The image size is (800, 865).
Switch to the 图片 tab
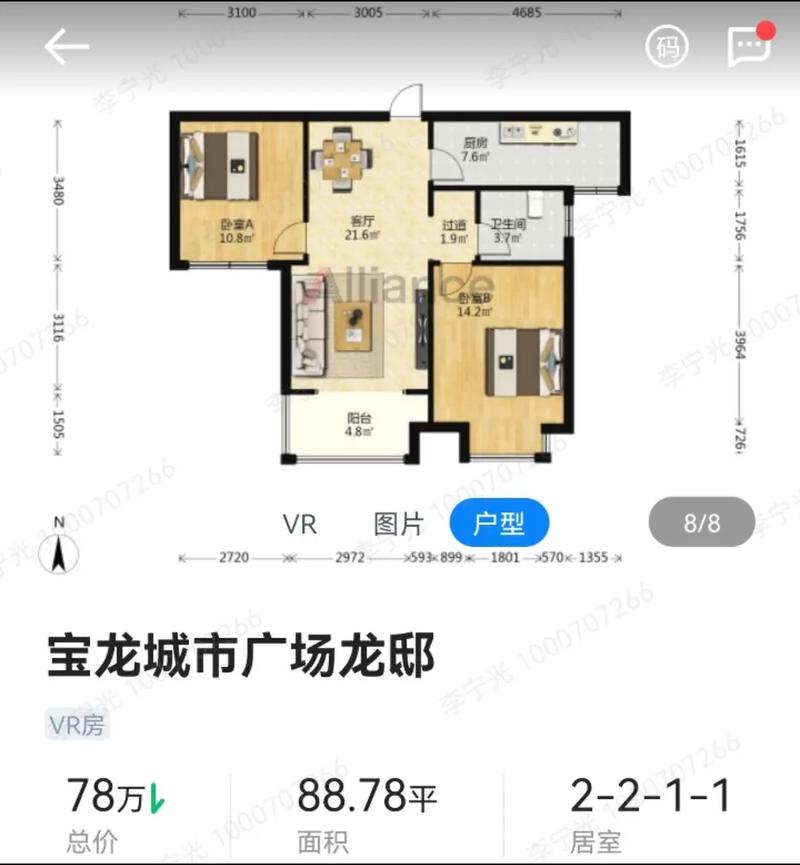click(x=399, y=523)
